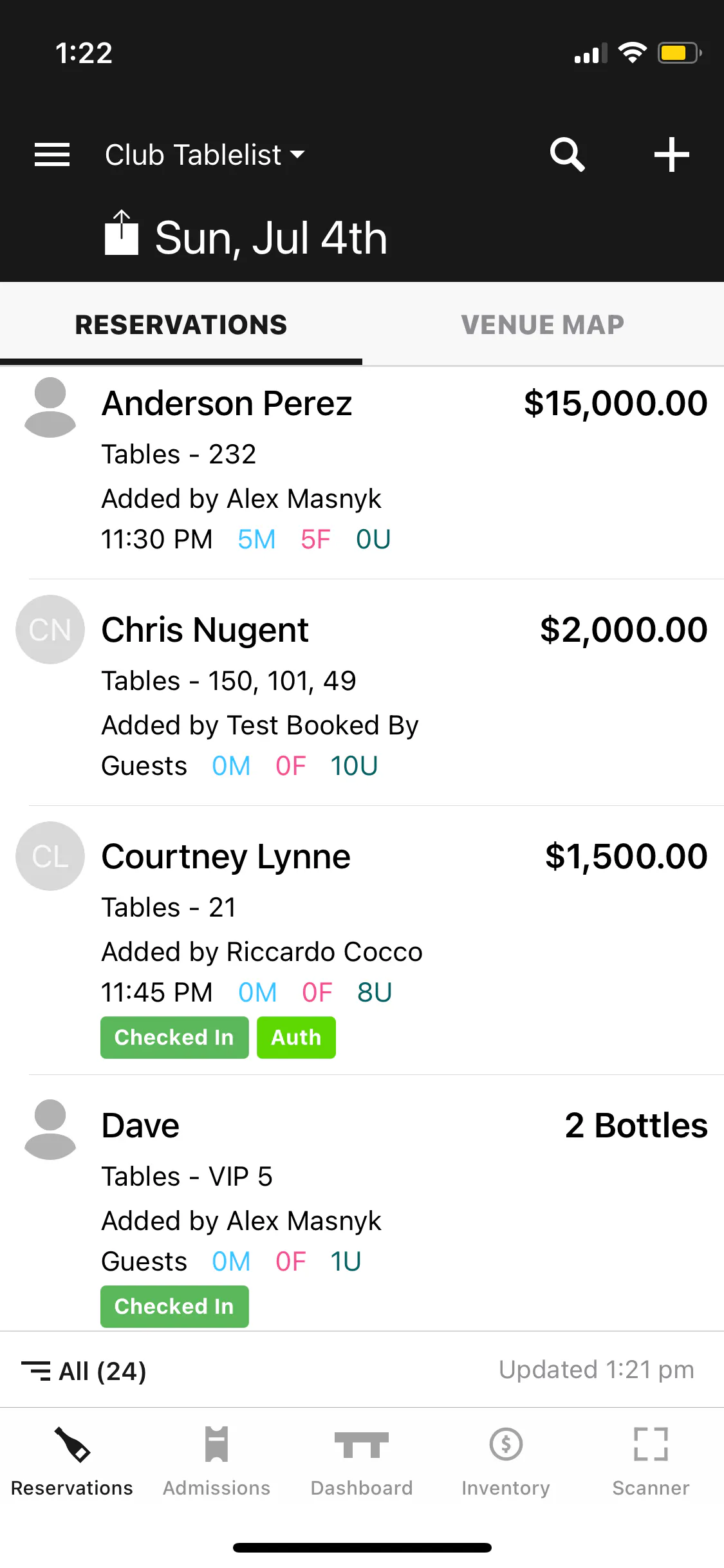Viewport: 724px width, 1568px height.
Task: Tap the Reservations bottom tab
Action: click(x=72, y=1460)
